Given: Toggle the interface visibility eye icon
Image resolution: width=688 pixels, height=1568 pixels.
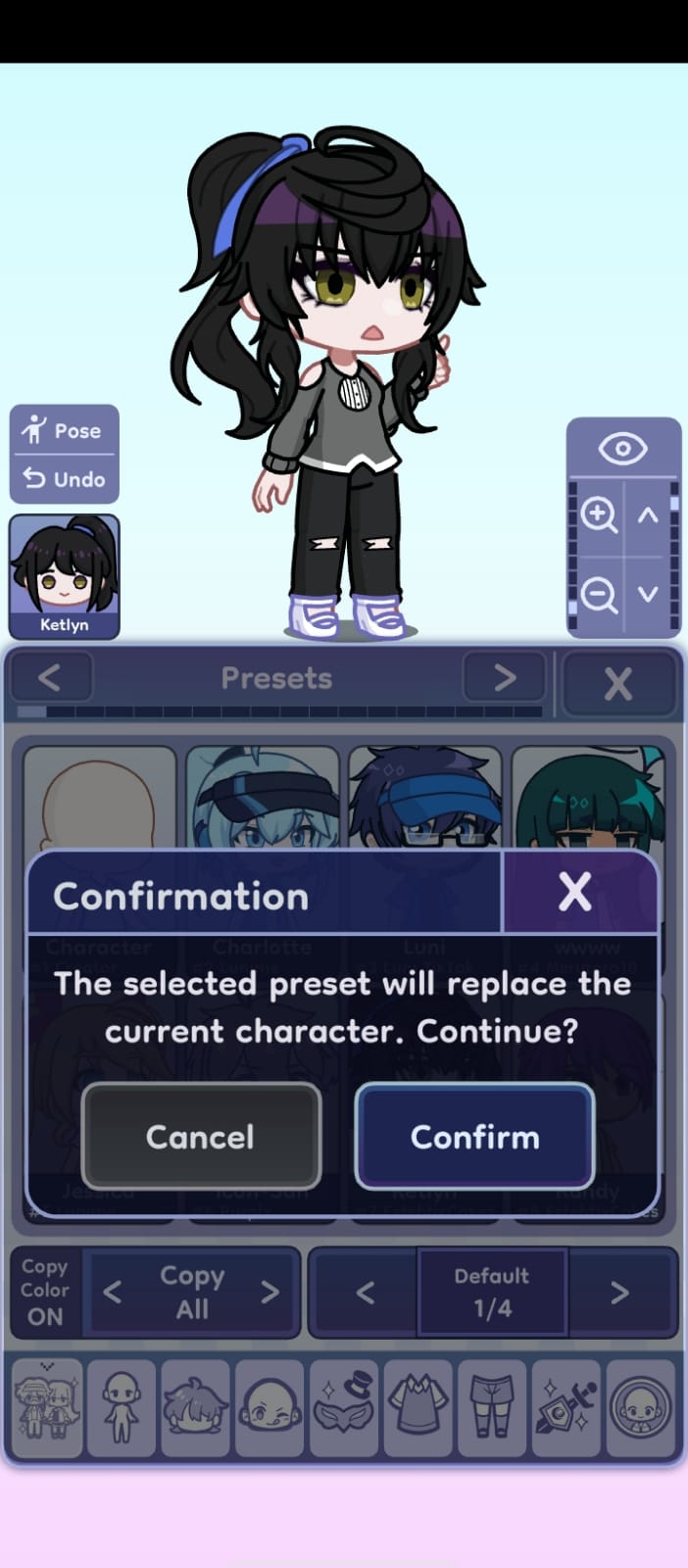Looking at the screenshot, I should click(622, 450).
